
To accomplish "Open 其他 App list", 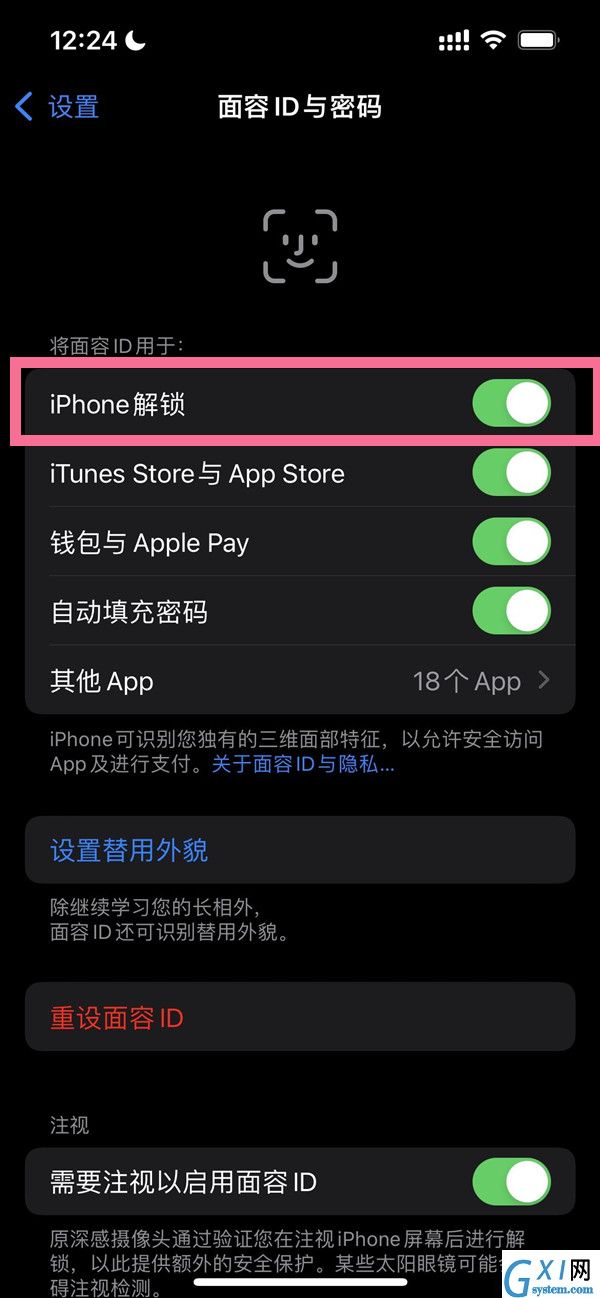I will click(300, 681).
